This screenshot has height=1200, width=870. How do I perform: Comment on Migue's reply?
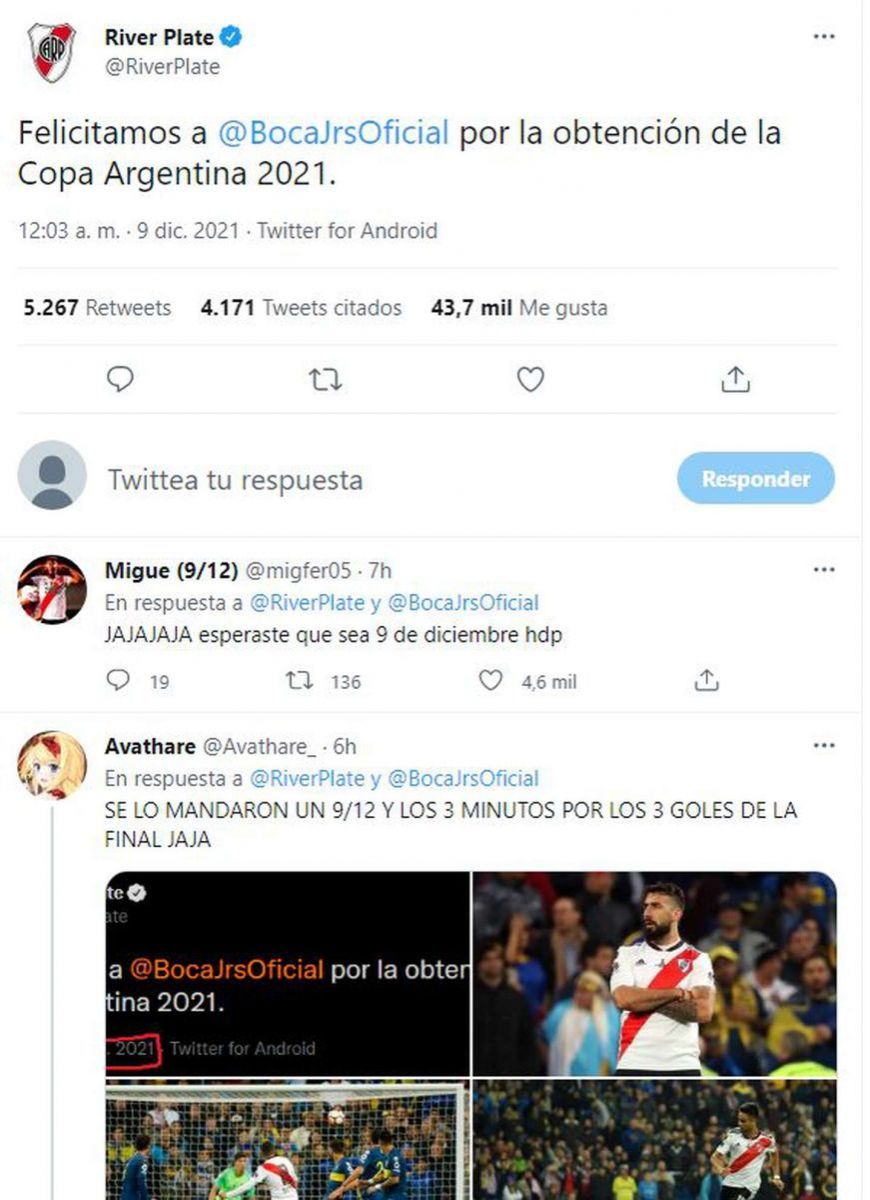point(118,681)
